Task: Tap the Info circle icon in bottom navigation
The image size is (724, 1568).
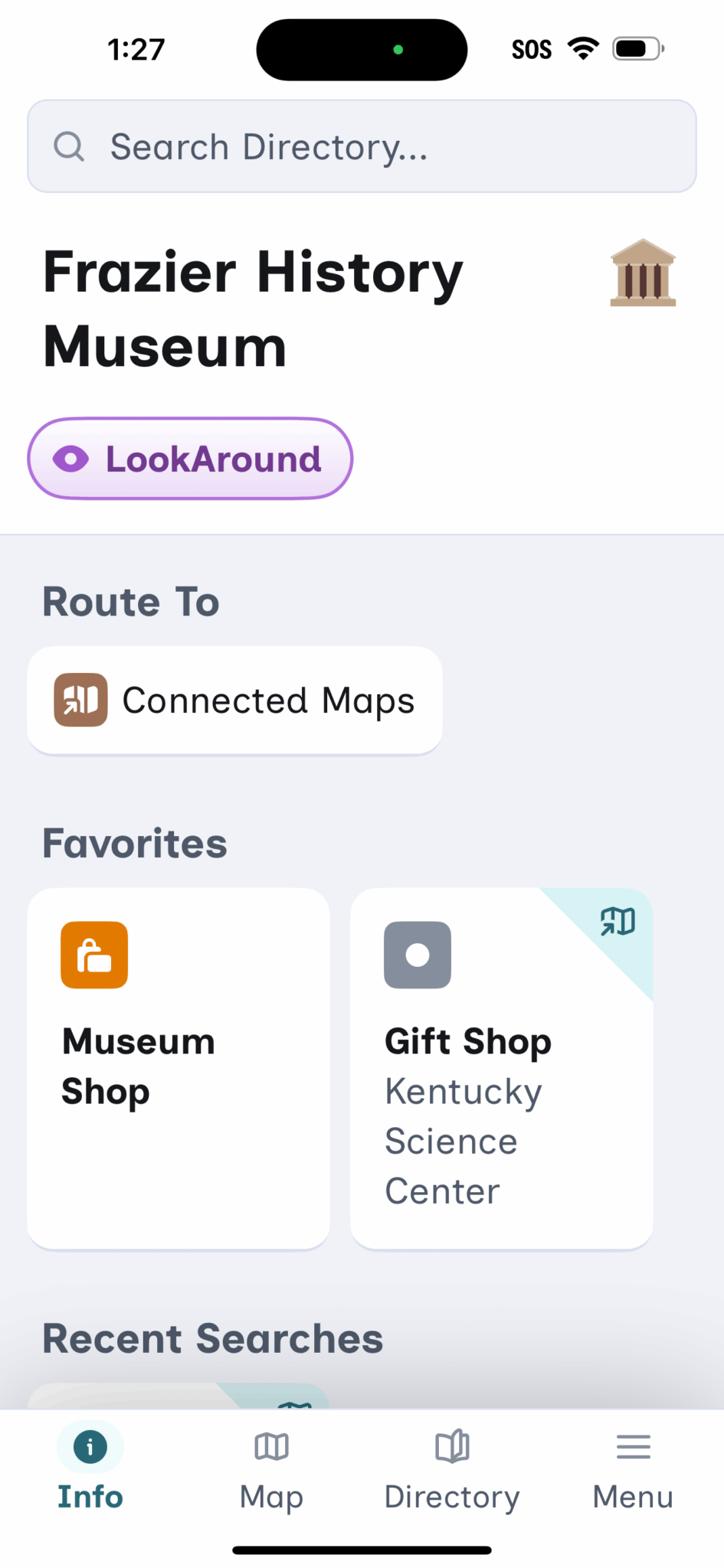Action: coord(90,1447)
